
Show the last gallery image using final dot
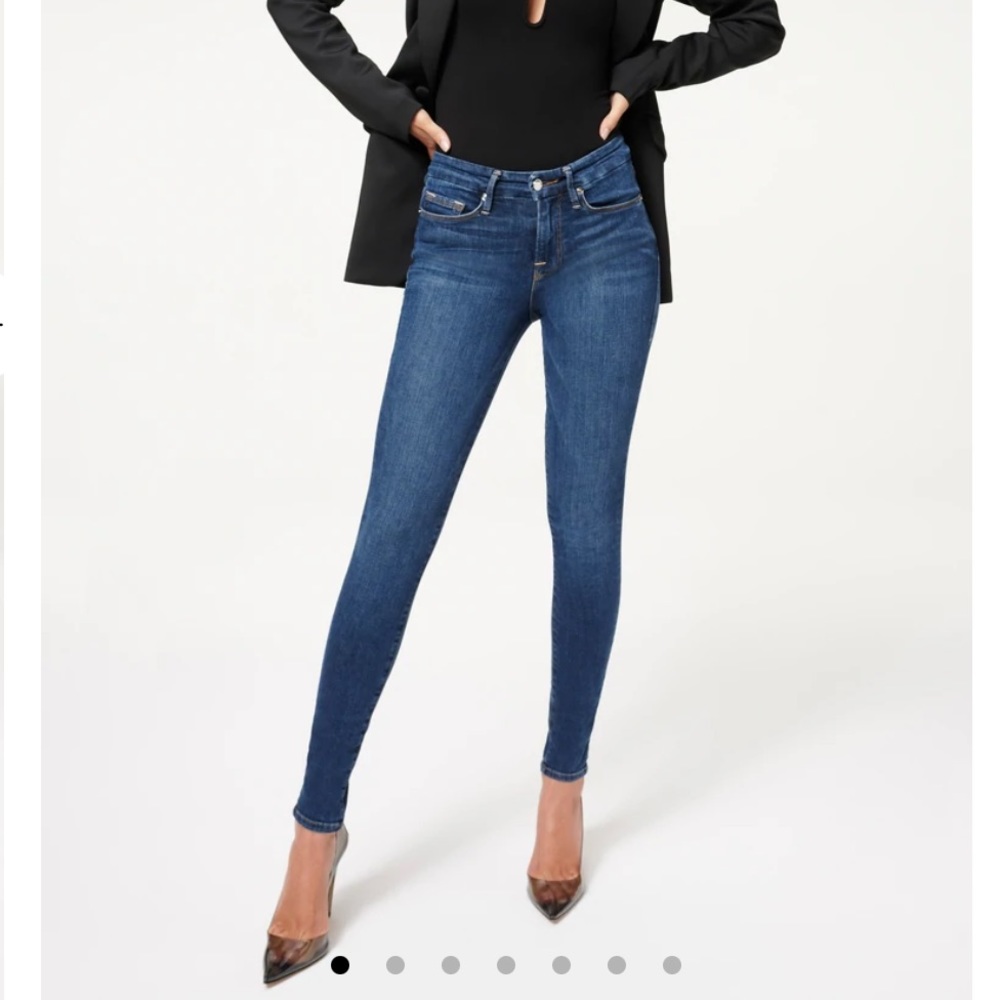[x=672, y=965]
